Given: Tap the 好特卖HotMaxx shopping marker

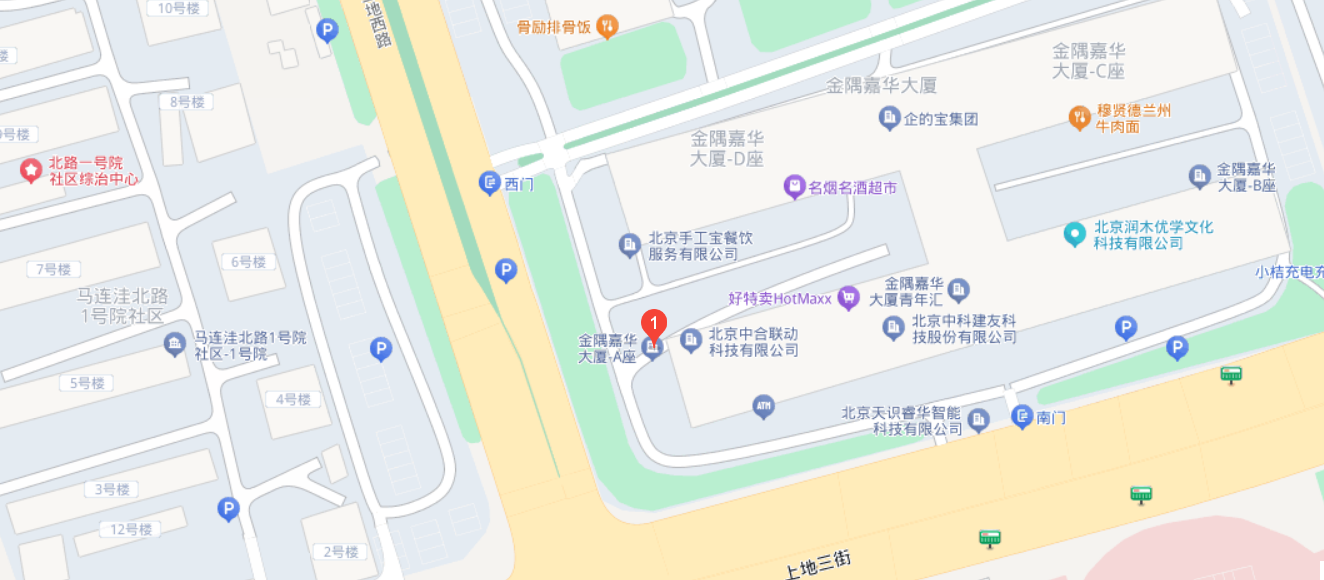Looking at the screenshot, I should [849, 297].
